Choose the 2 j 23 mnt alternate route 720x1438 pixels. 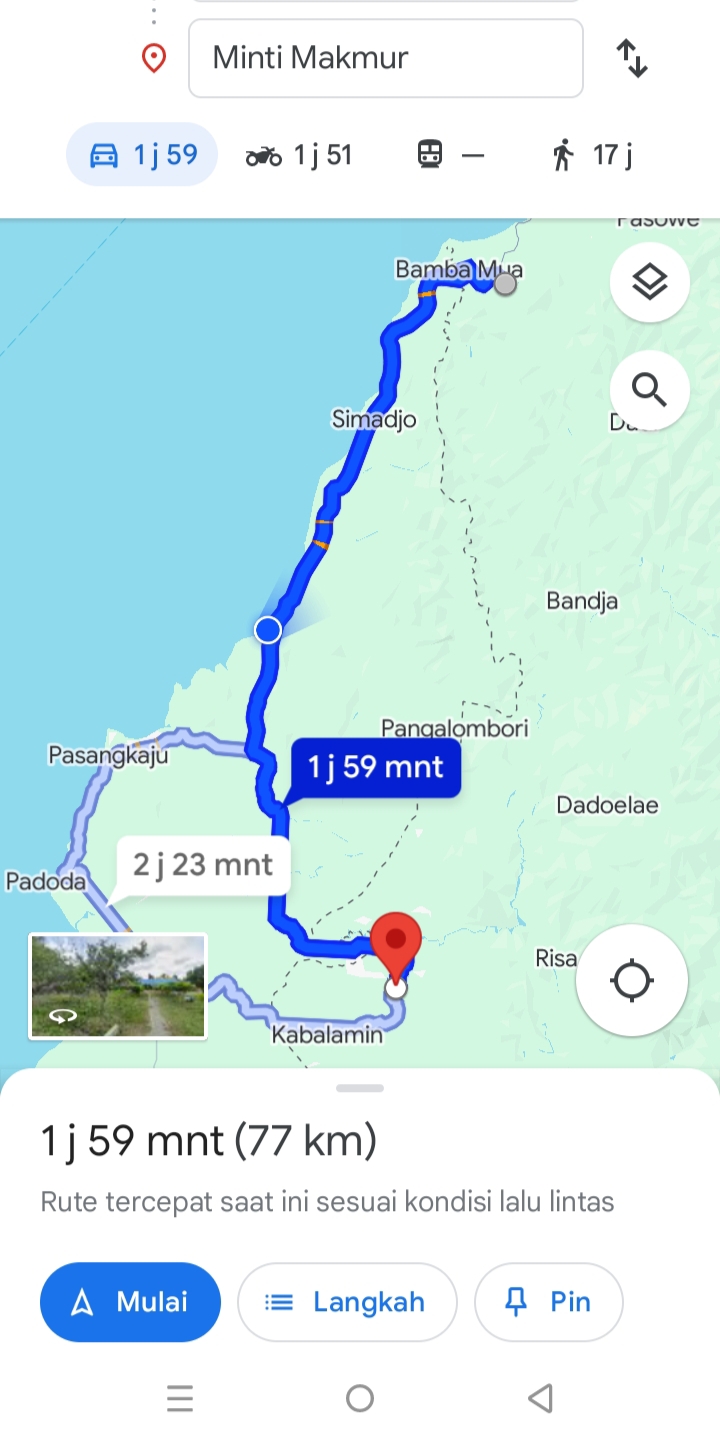203,865
